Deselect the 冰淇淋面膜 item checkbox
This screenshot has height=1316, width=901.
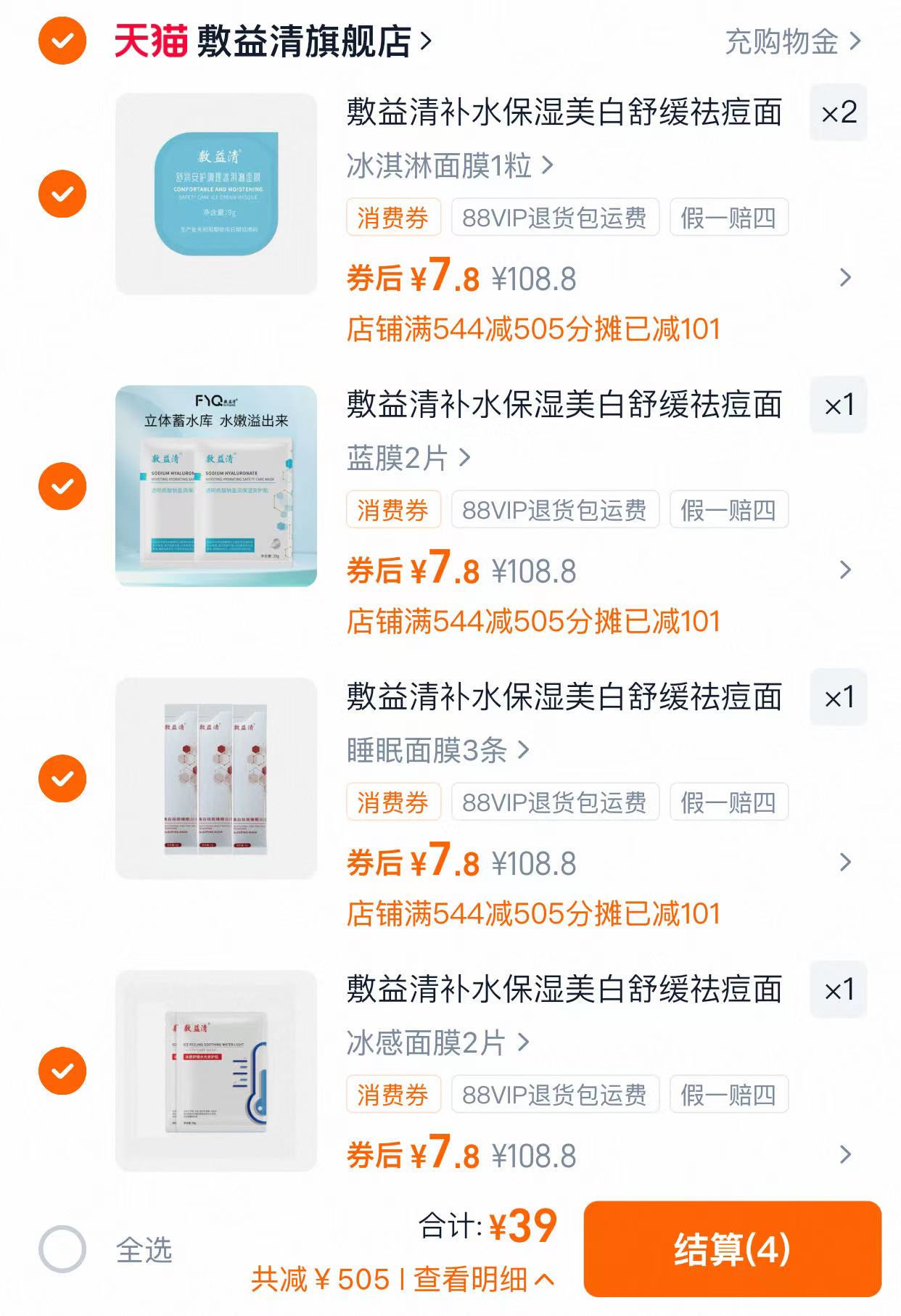pos(60,191)
